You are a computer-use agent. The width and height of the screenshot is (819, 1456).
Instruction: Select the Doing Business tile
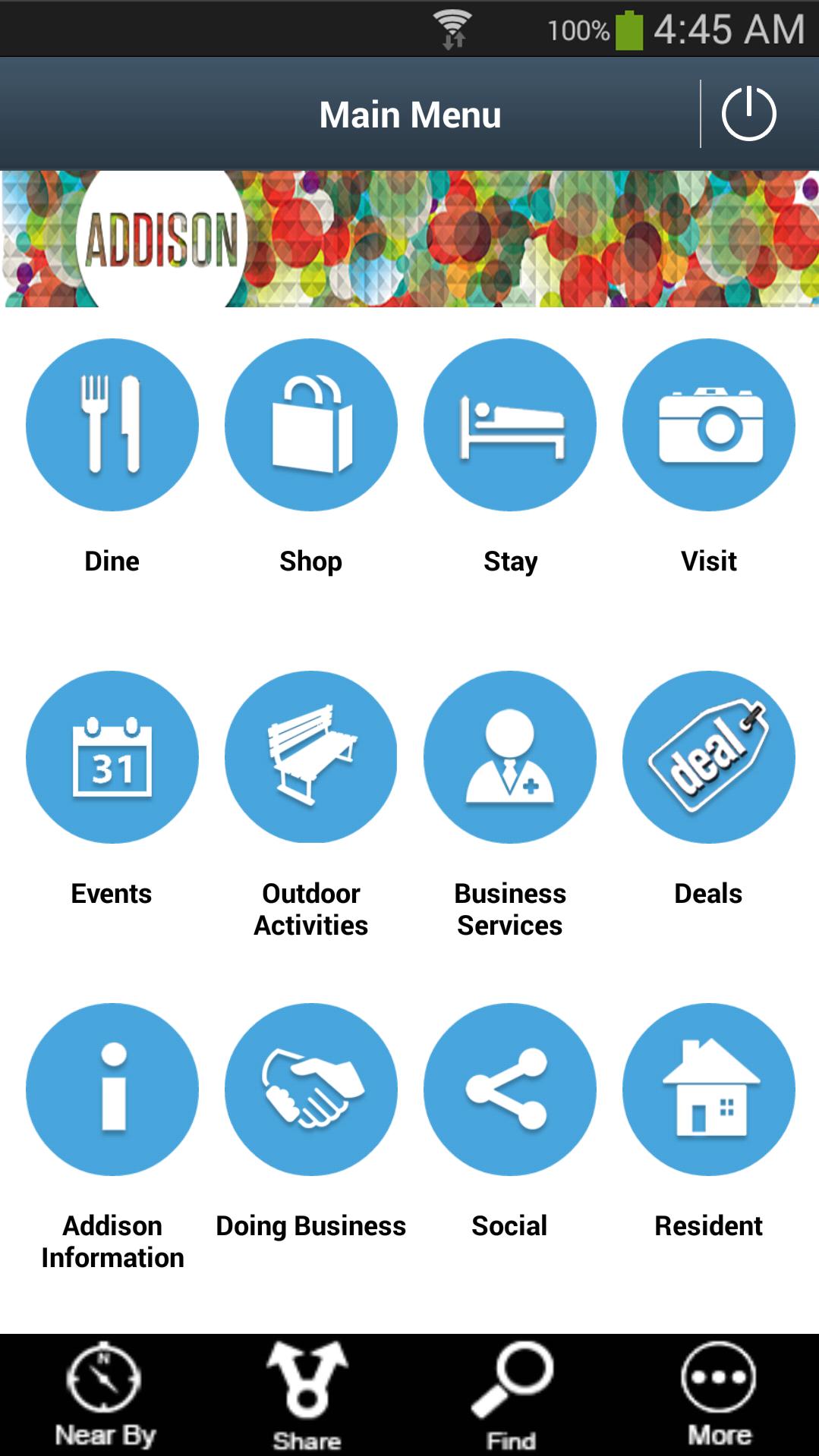(310, 1090)
